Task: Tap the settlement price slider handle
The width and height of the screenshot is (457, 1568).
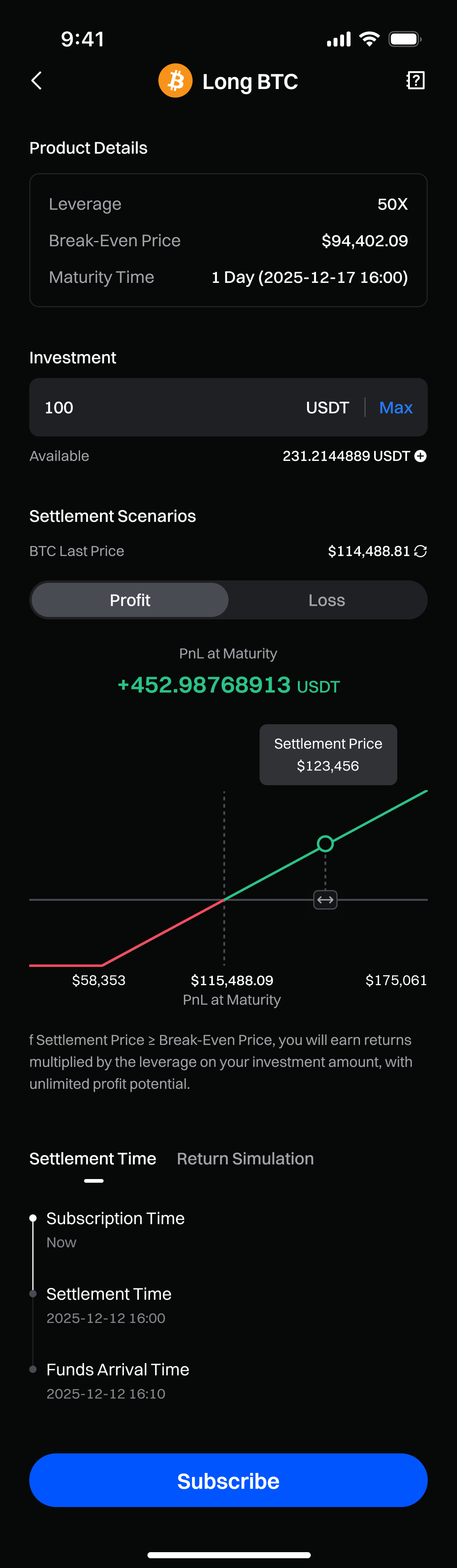Action: tap(325, 900)
